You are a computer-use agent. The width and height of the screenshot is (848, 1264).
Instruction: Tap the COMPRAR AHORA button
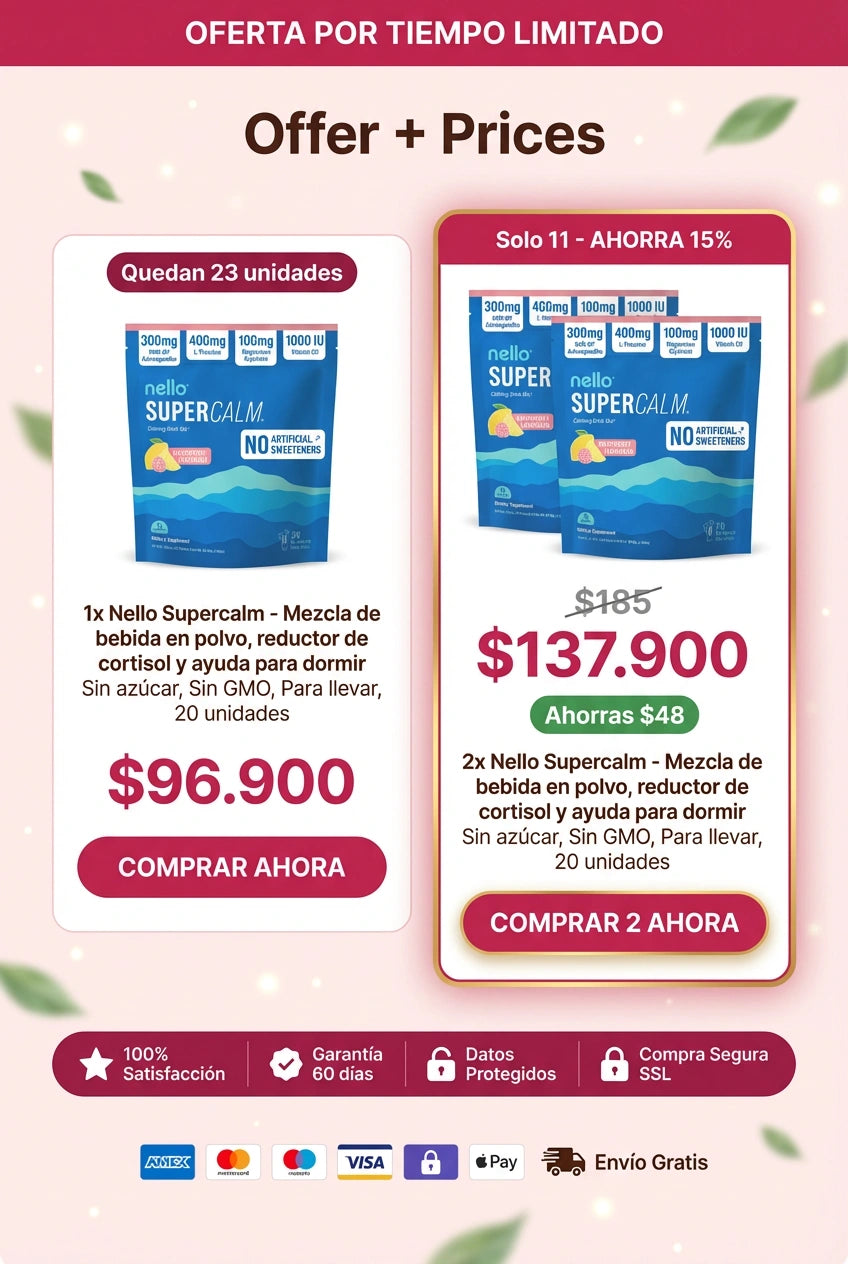231,867
